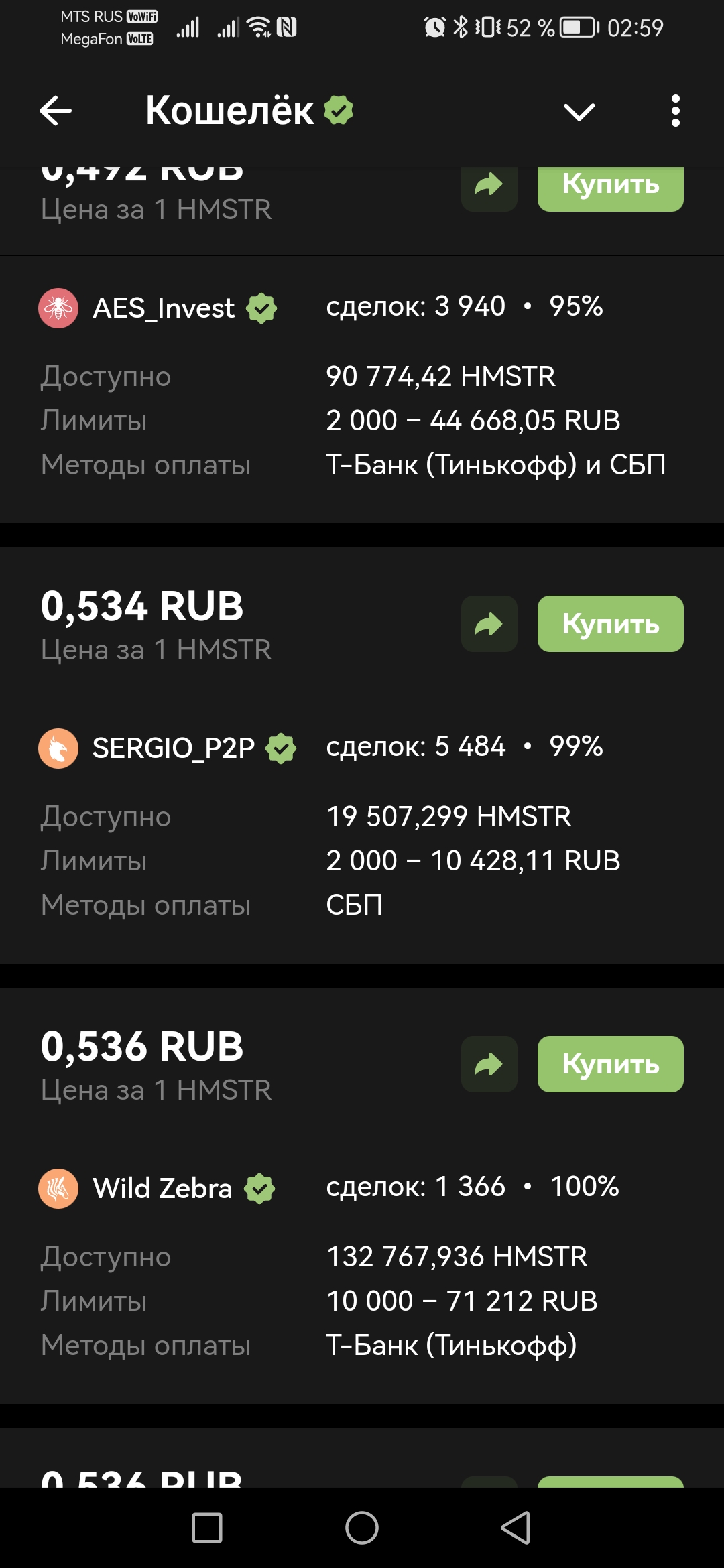
Task: Expand the Кошелёк dropdown chevron
Action: (579, 111)
